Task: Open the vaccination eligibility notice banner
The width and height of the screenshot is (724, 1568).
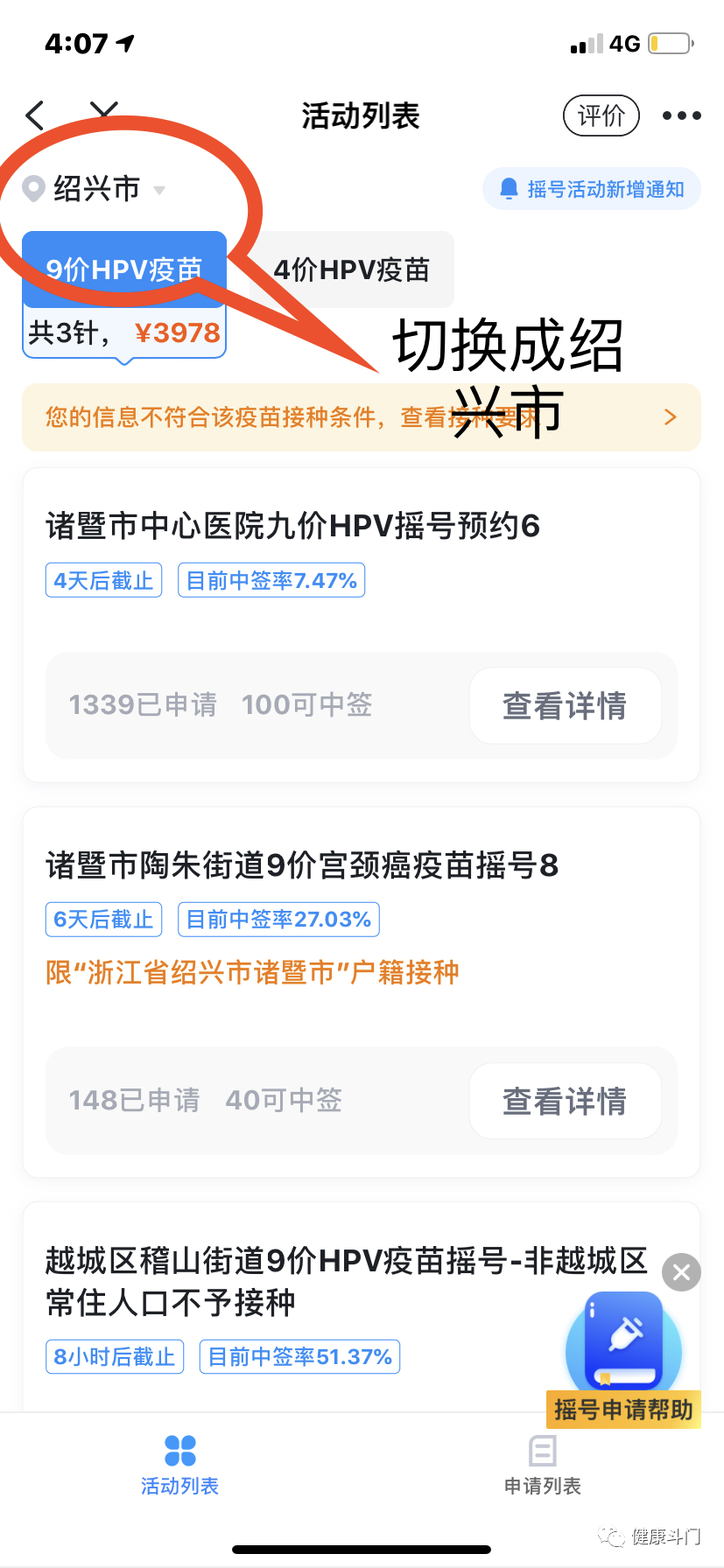Action: coord(361,417)
